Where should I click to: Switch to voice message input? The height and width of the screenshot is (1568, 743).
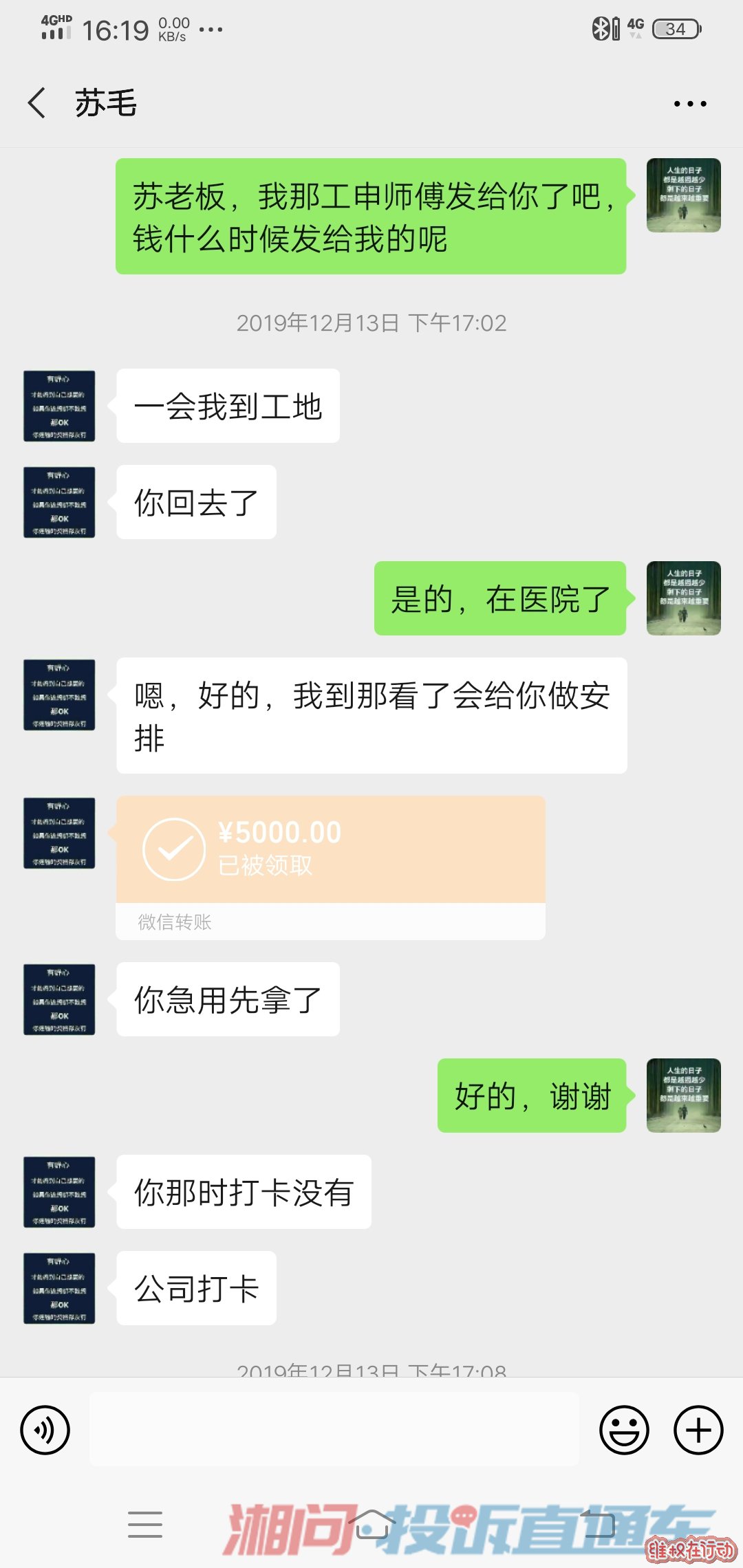click(45, 1430)
